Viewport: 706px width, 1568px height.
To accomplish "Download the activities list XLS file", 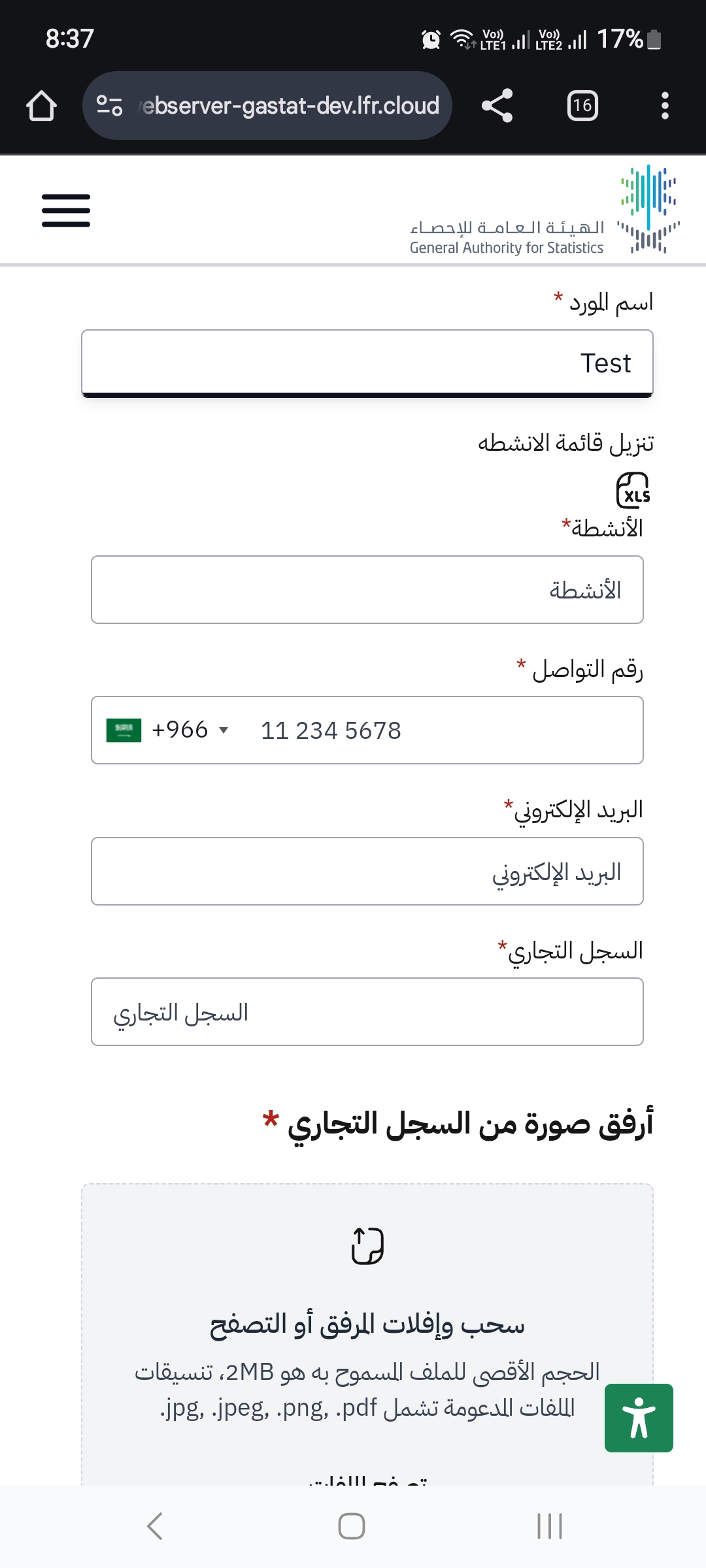I will 633,491.
